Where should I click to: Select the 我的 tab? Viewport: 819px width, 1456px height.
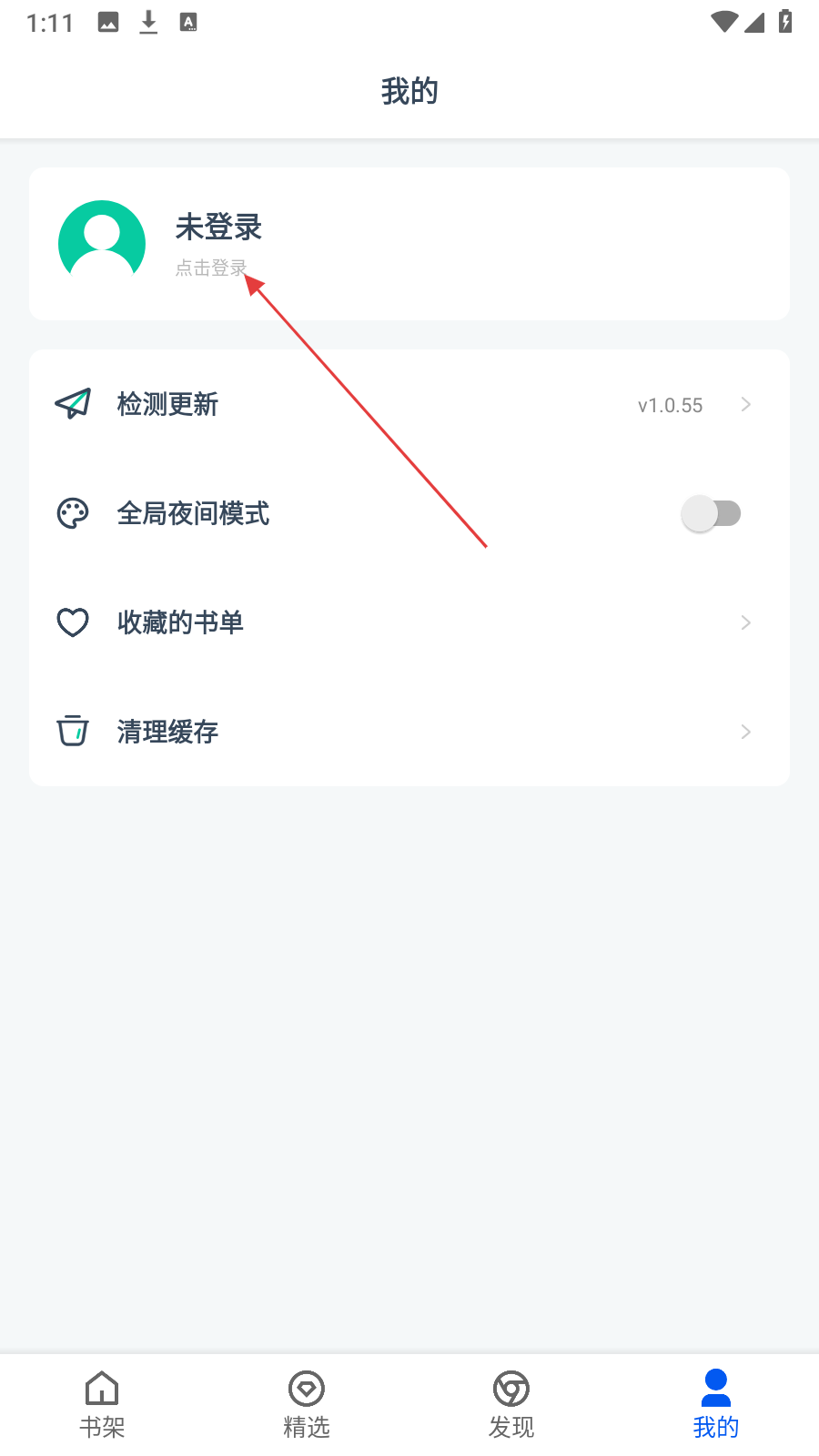(x=716, y=1404)
